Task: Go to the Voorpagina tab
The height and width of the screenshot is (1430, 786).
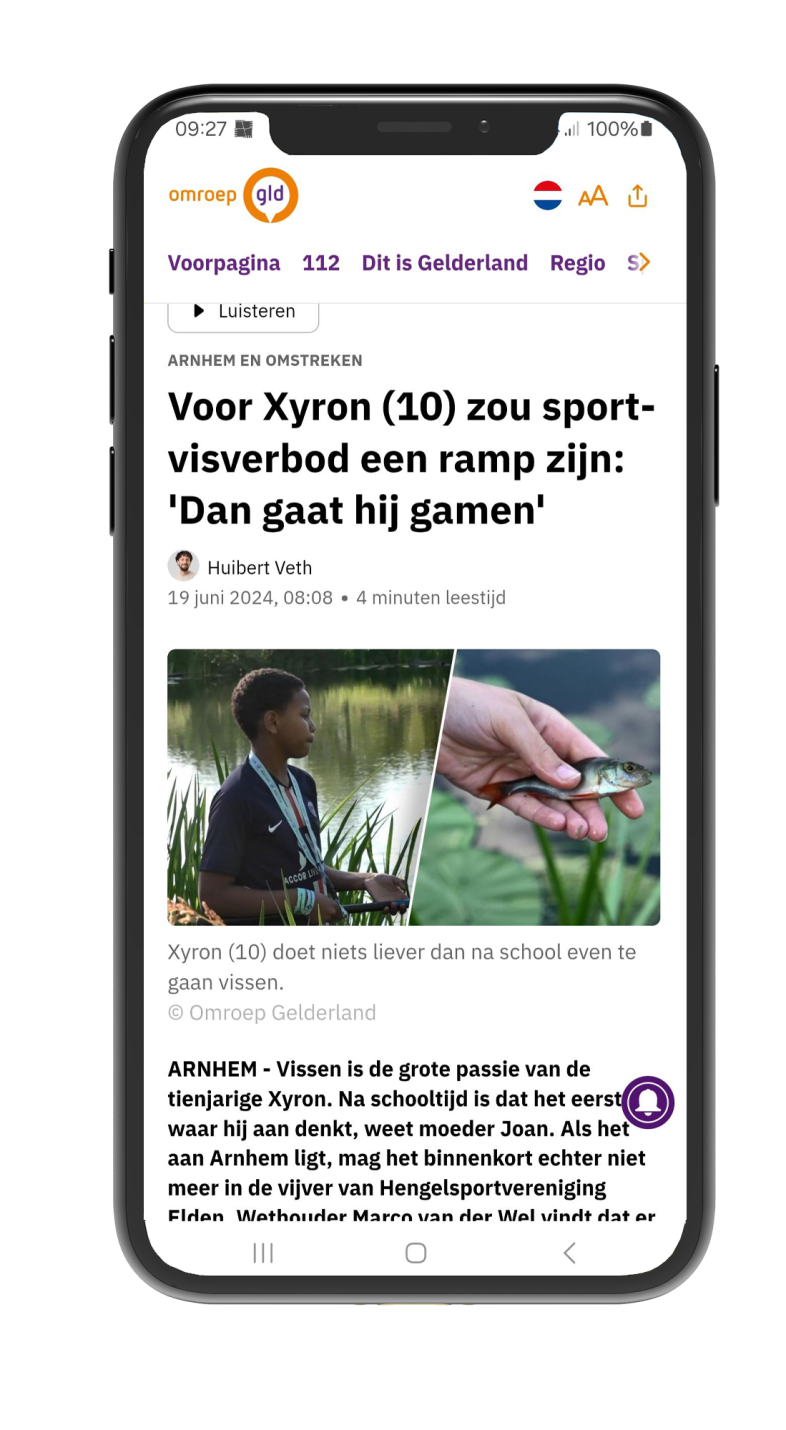Action: (x=224, y=263)
